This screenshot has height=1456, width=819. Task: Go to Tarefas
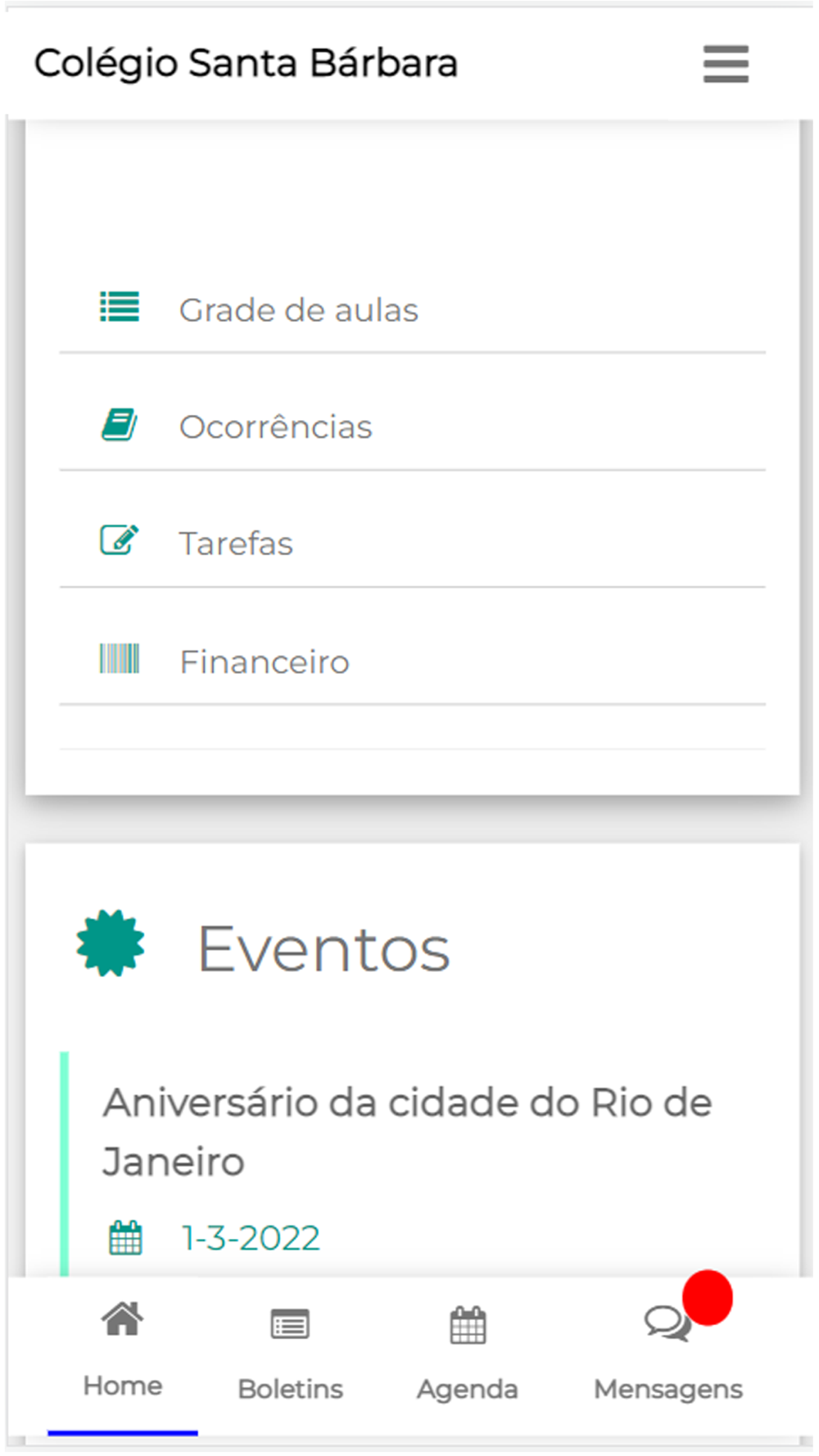pyautogui.click(x=412, y=543)
